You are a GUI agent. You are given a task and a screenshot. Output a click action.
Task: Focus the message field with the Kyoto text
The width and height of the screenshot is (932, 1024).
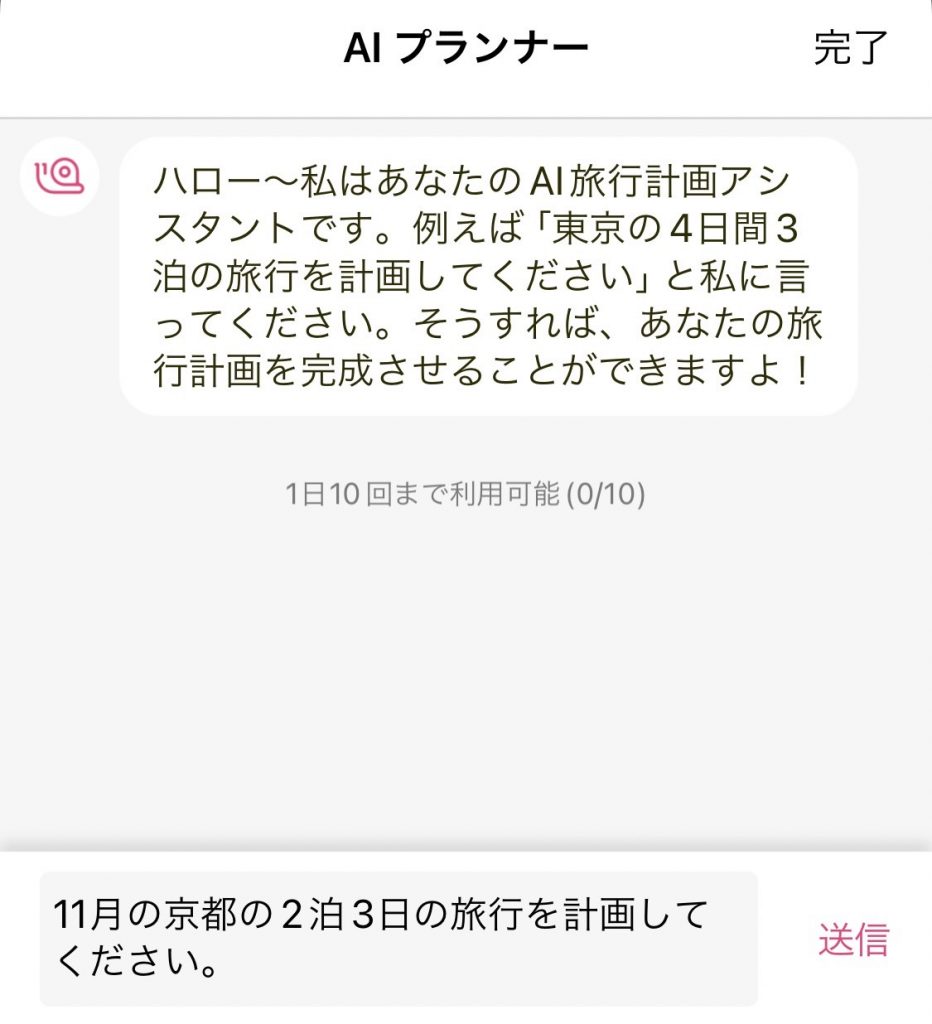pyautogui.click(x=398, y=939)
